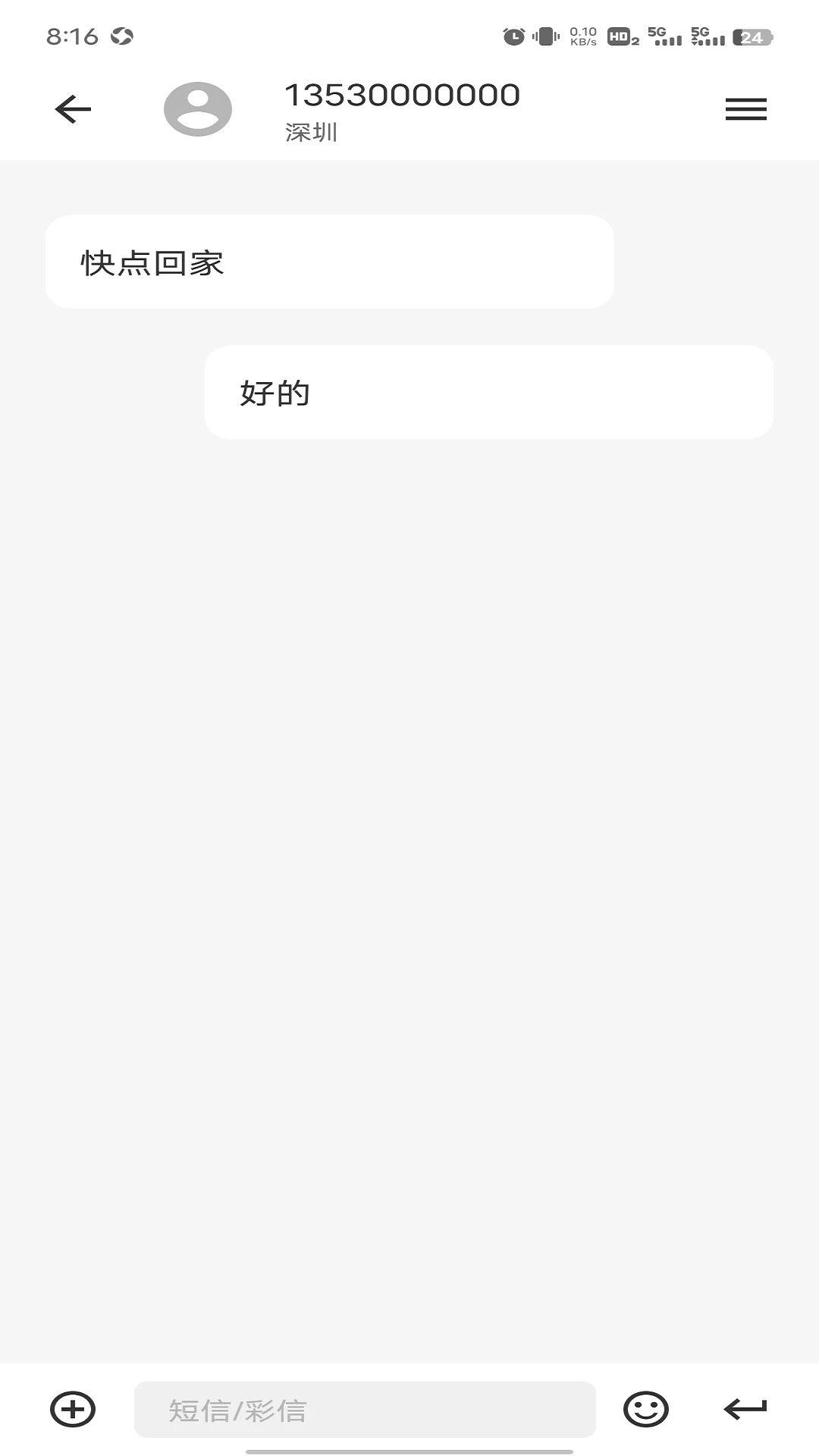The width and height of the screenshot is (819, 1456).
Task: Tap the 快点回家 message bubble
Action: click(330, 260)
